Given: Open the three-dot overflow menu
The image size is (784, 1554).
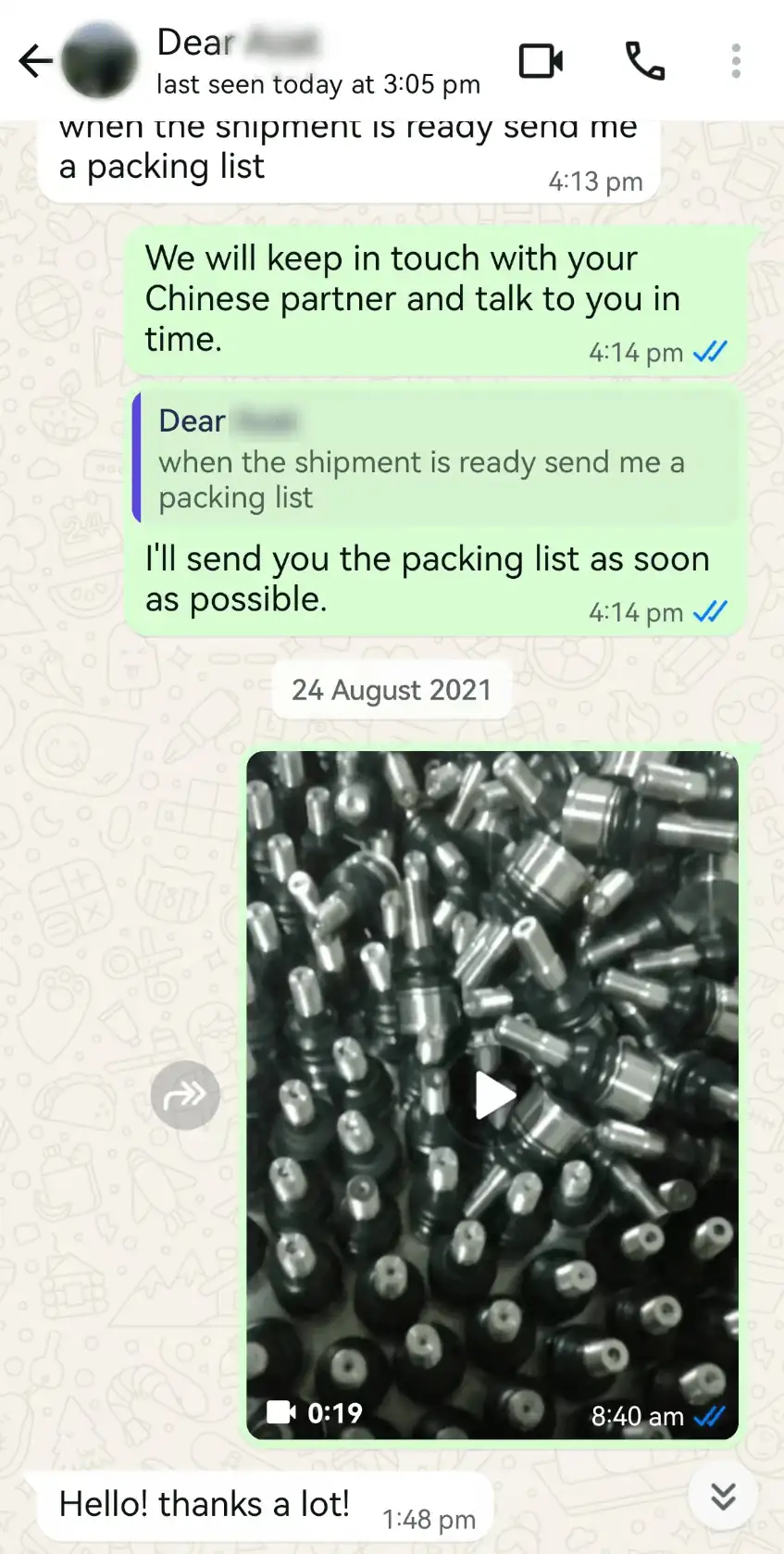Looking at the screenshot, I should point(736,61).
